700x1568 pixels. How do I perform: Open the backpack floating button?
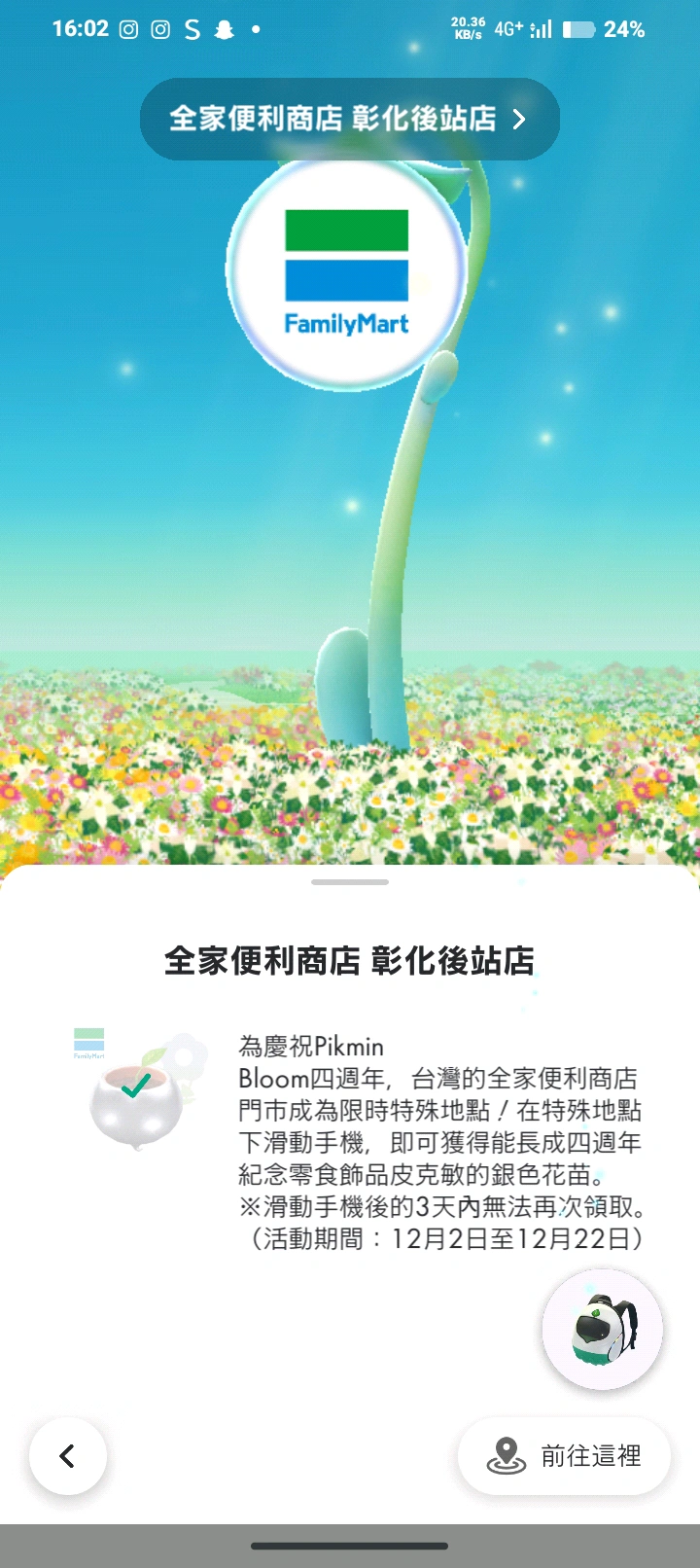(x=603, y=1329)
